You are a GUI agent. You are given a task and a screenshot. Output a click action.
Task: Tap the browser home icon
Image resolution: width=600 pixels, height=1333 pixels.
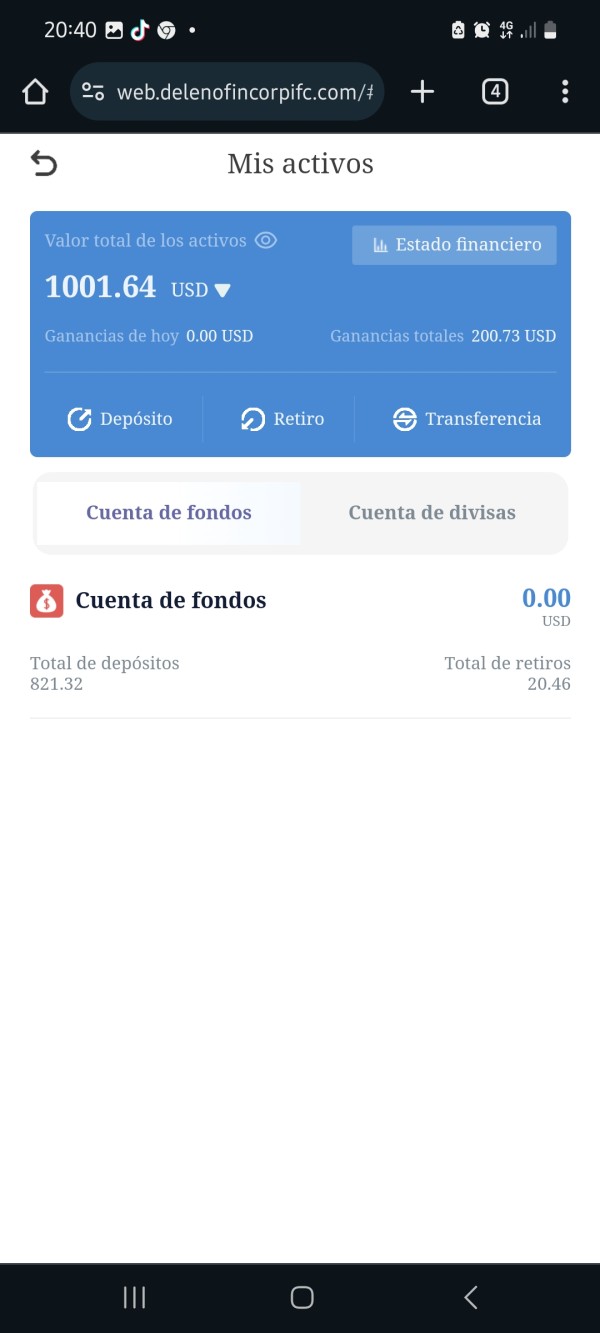[35, 93]
